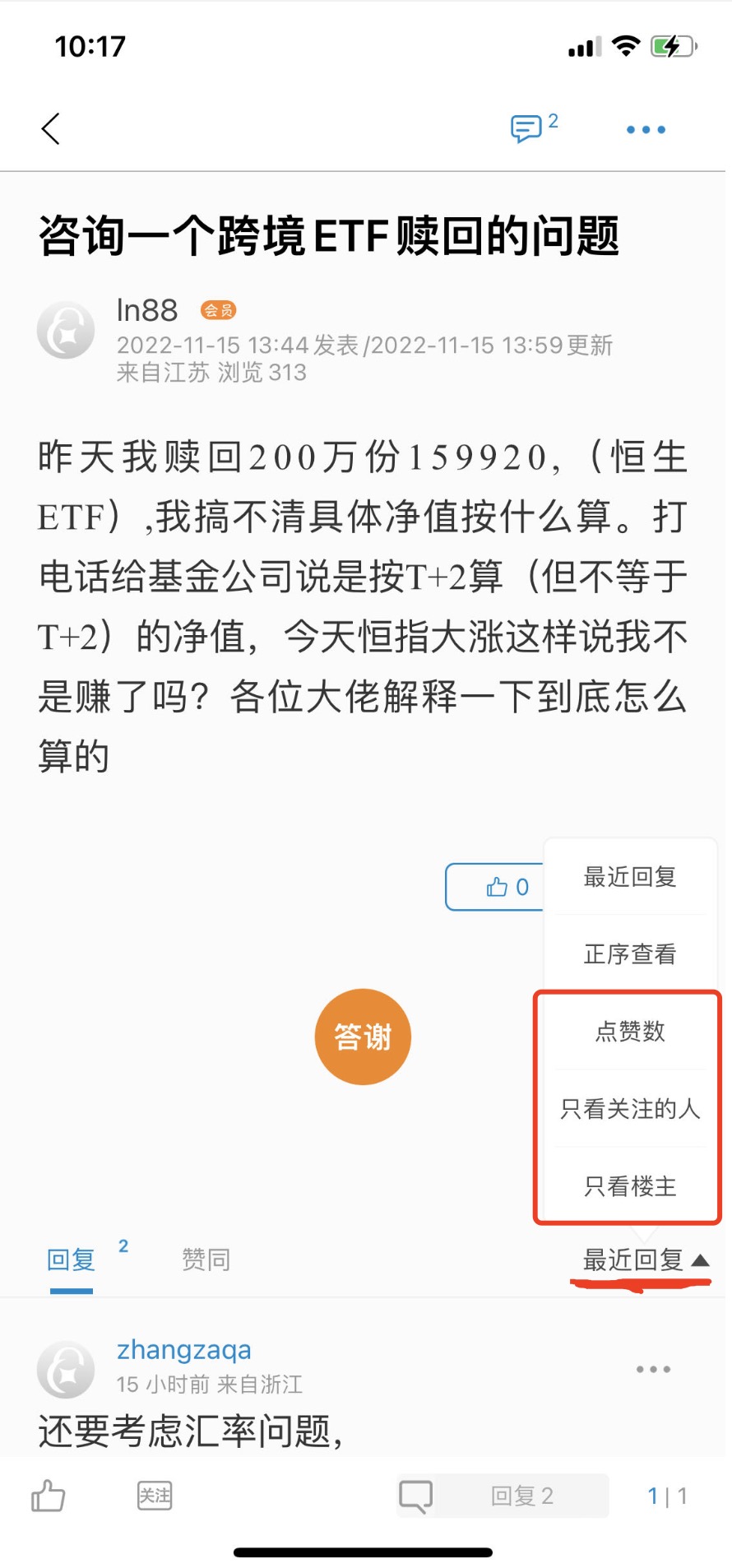This screenshot has height=1568, width=732.
Task: Open the three-dot overflow menu at top
Action: click(646, 129)
